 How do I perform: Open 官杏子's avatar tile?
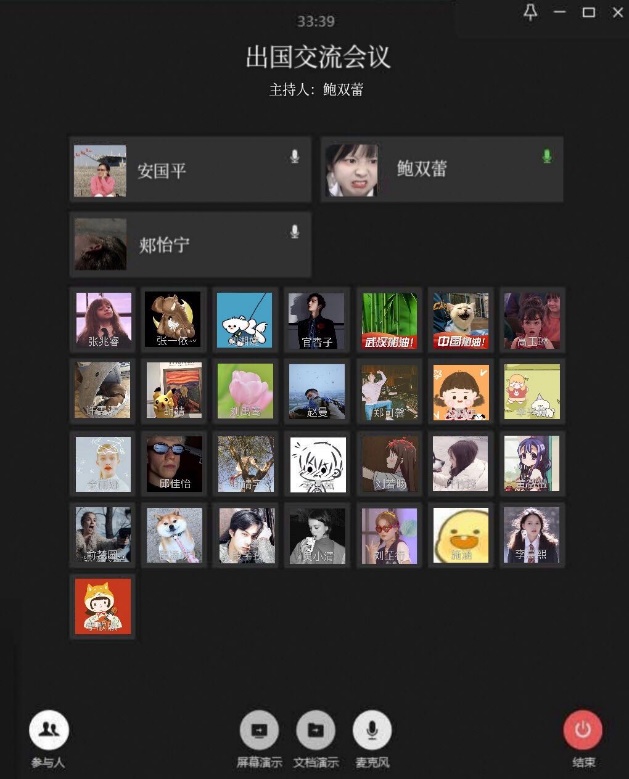tap(317, 320)
